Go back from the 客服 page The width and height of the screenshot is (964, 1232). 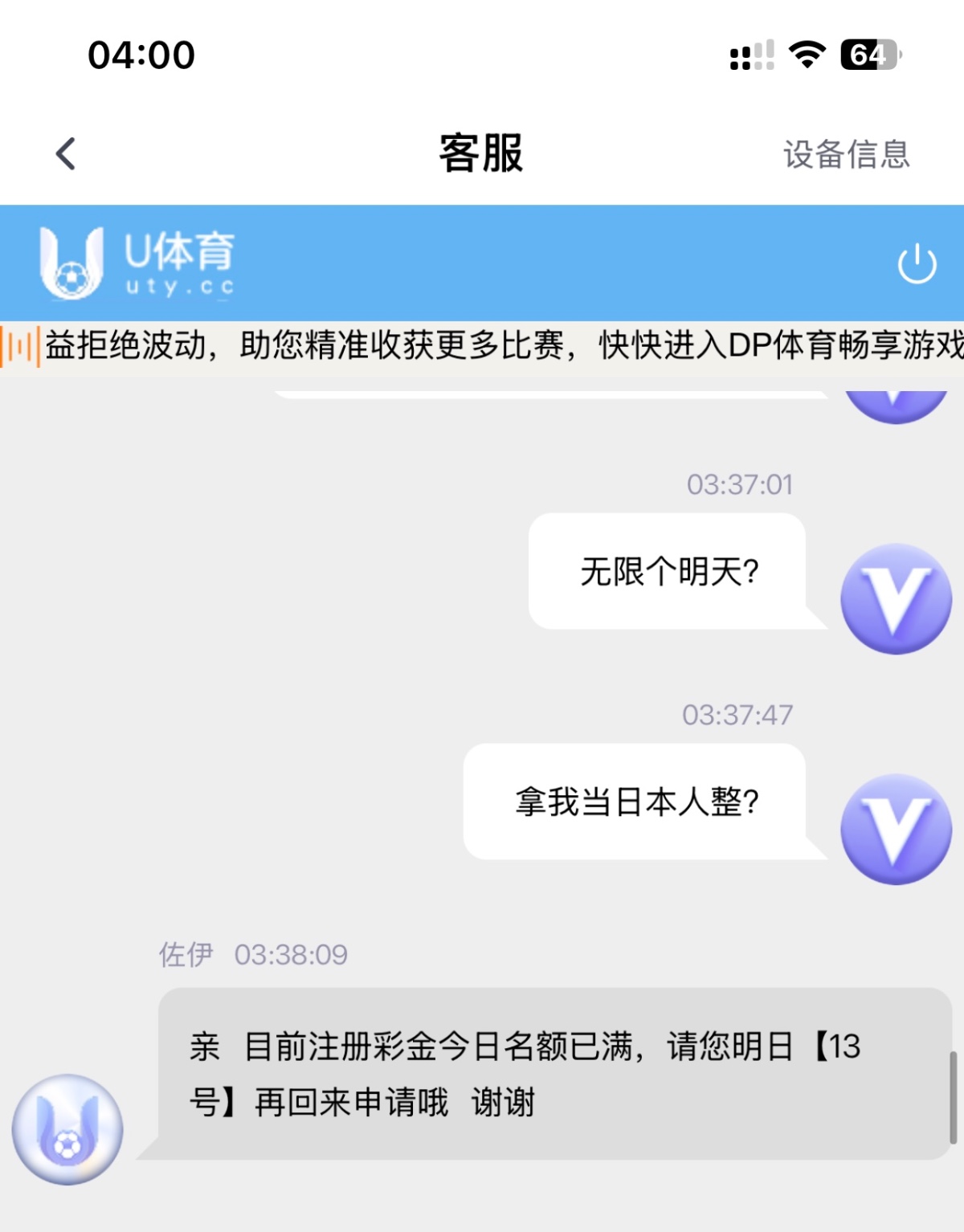click(66, 153)
